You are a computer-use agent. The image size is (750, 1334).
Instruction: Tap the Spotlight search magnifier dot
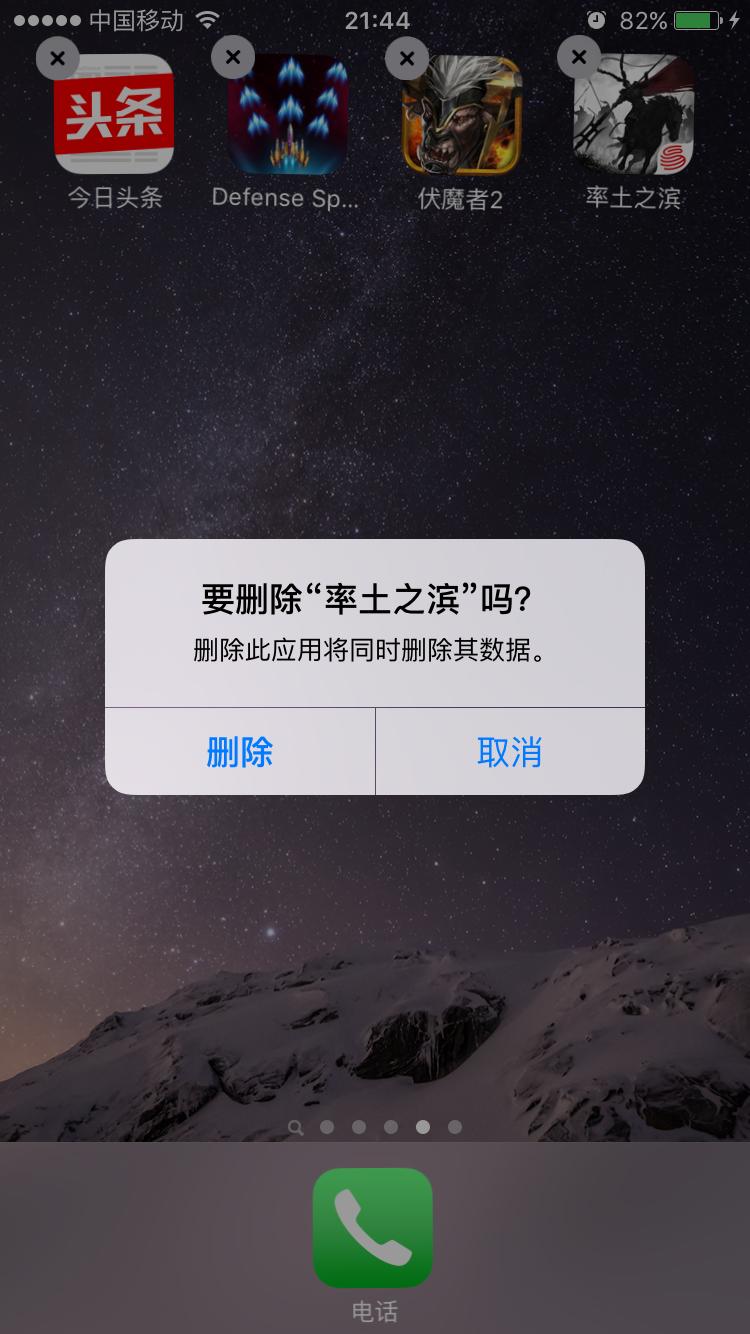(296, 1128)
